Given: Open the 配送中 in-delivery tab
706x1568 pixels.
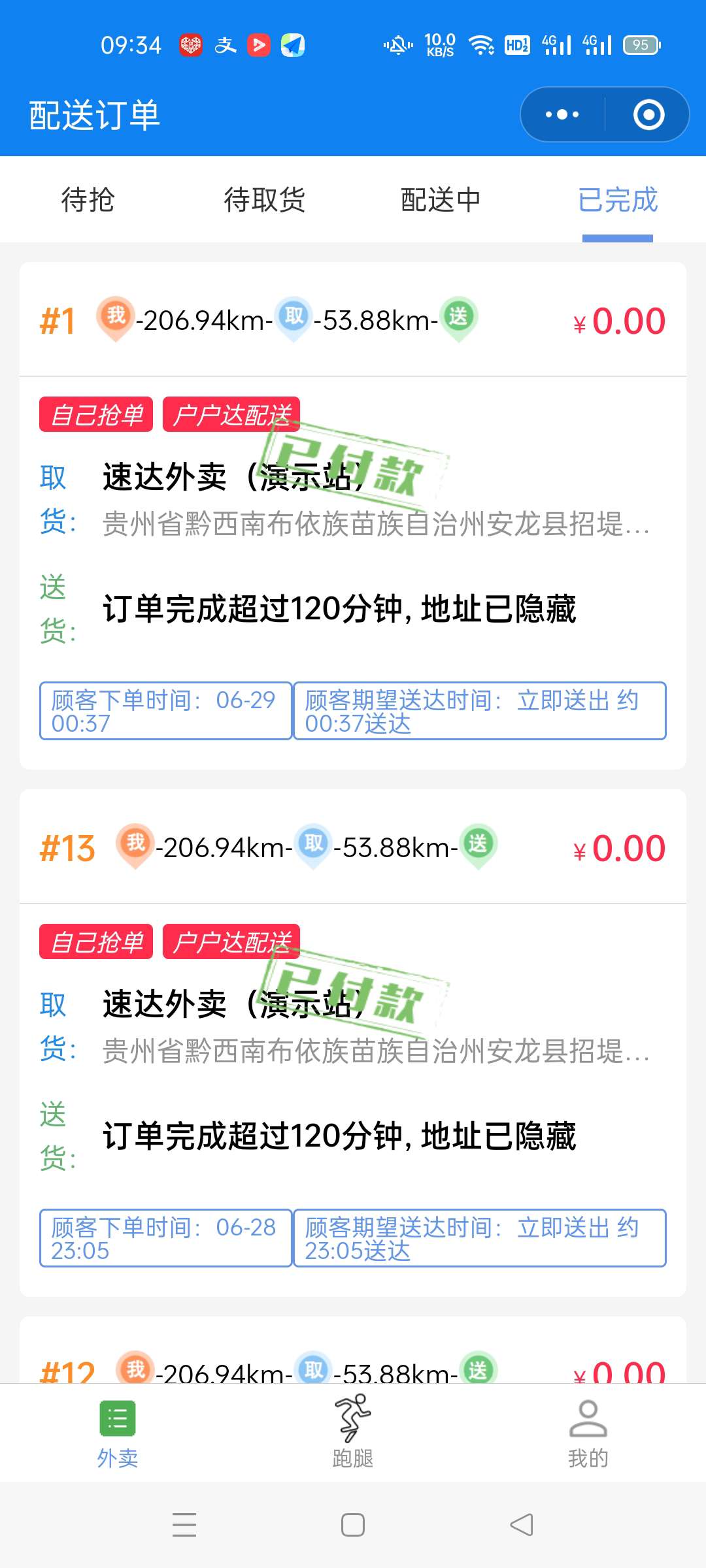Looking at the screenshot, I should coord(440,201).
